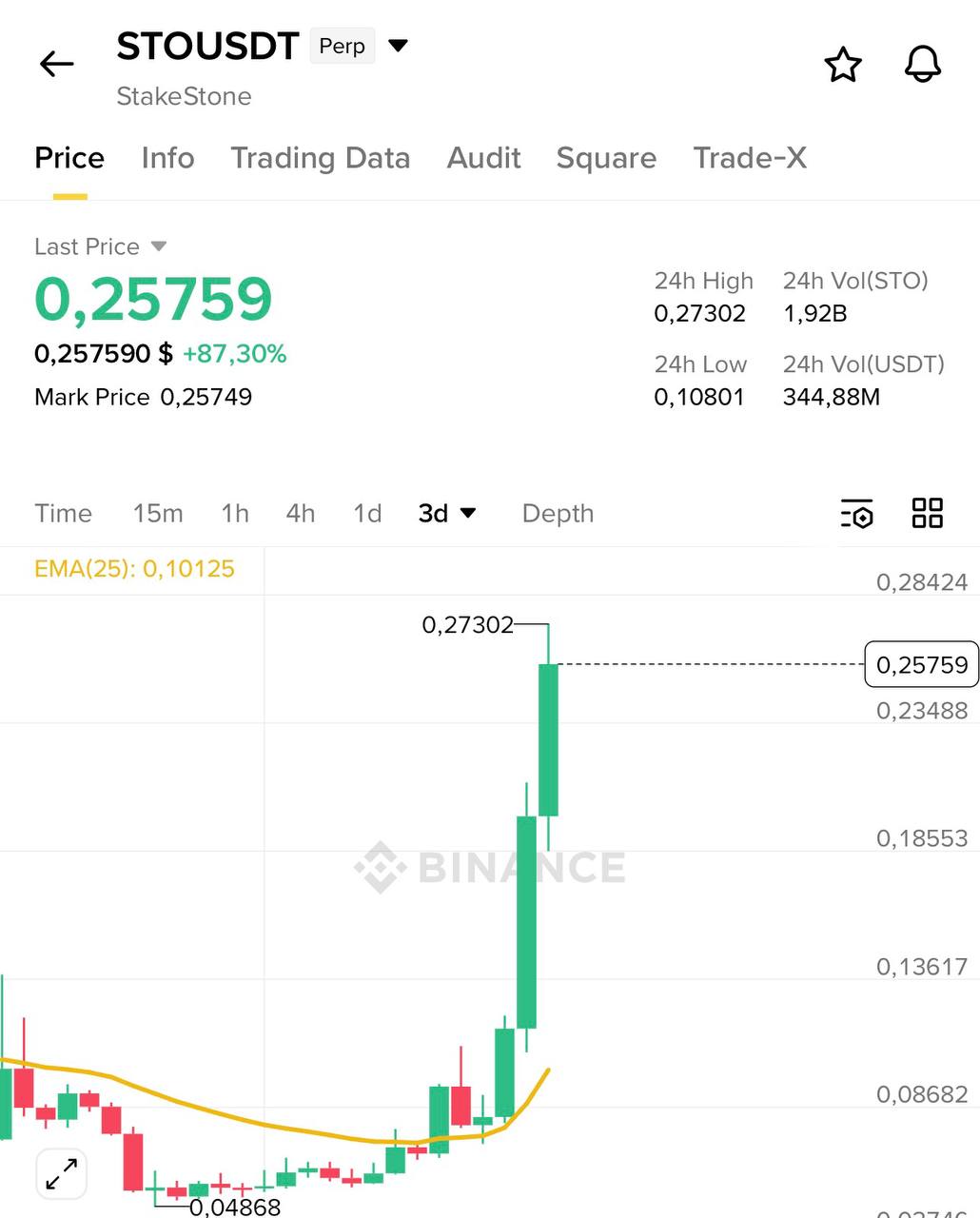Set chart interval to 4h
Viewport: 980px width, 1218px height.
(301, 514)
